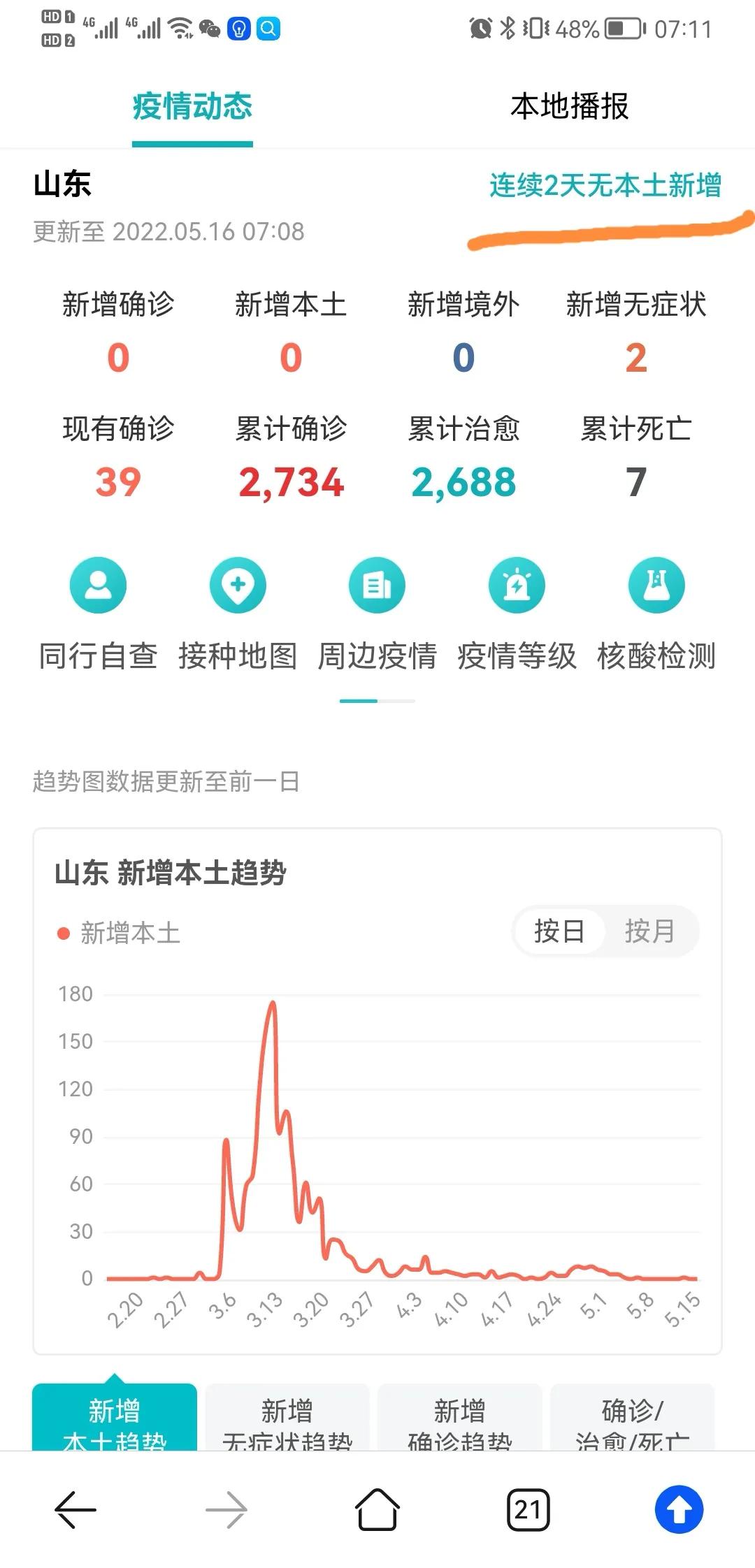Select the 新增本土趋势 chart tab

115,1417
